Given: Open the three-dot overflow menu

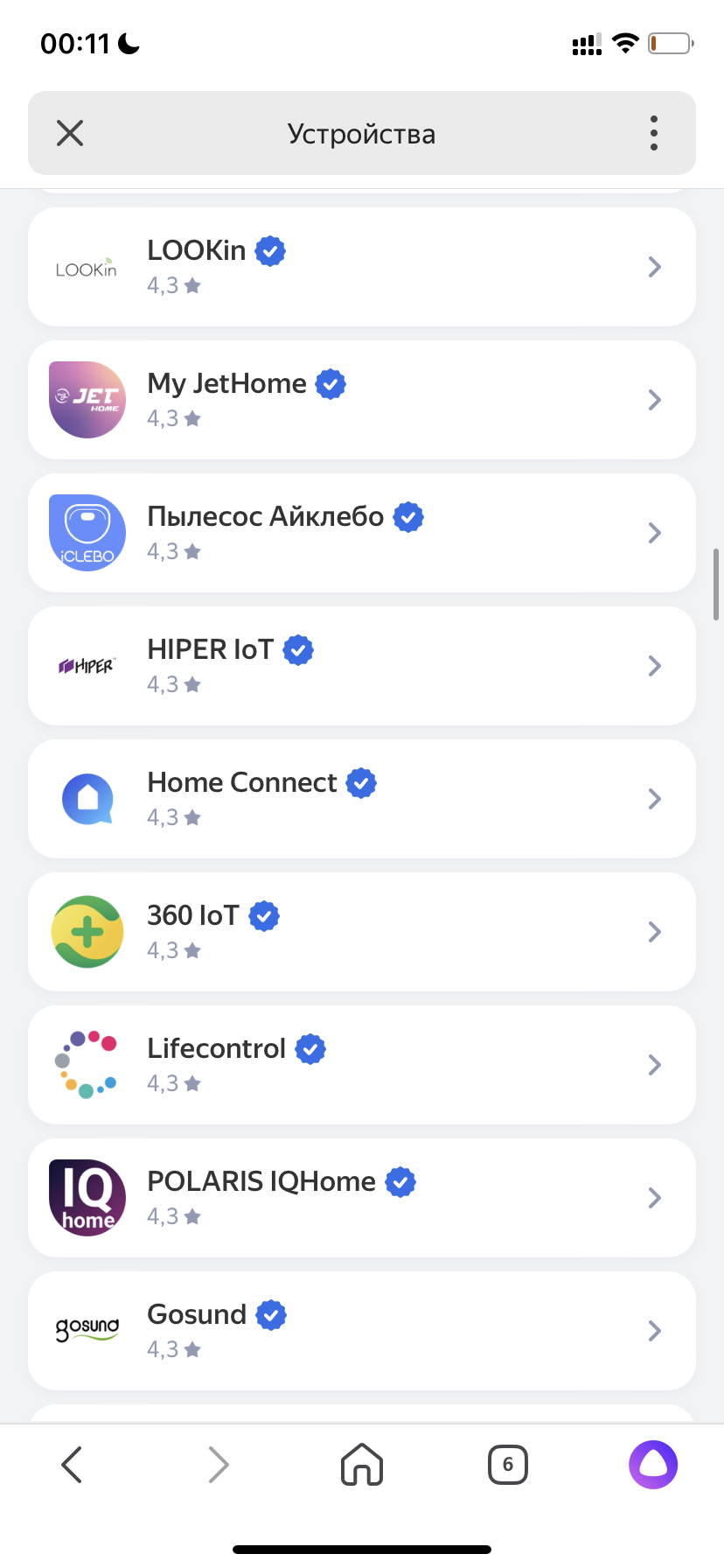Looking at the screenshot, I should point(654,133).
